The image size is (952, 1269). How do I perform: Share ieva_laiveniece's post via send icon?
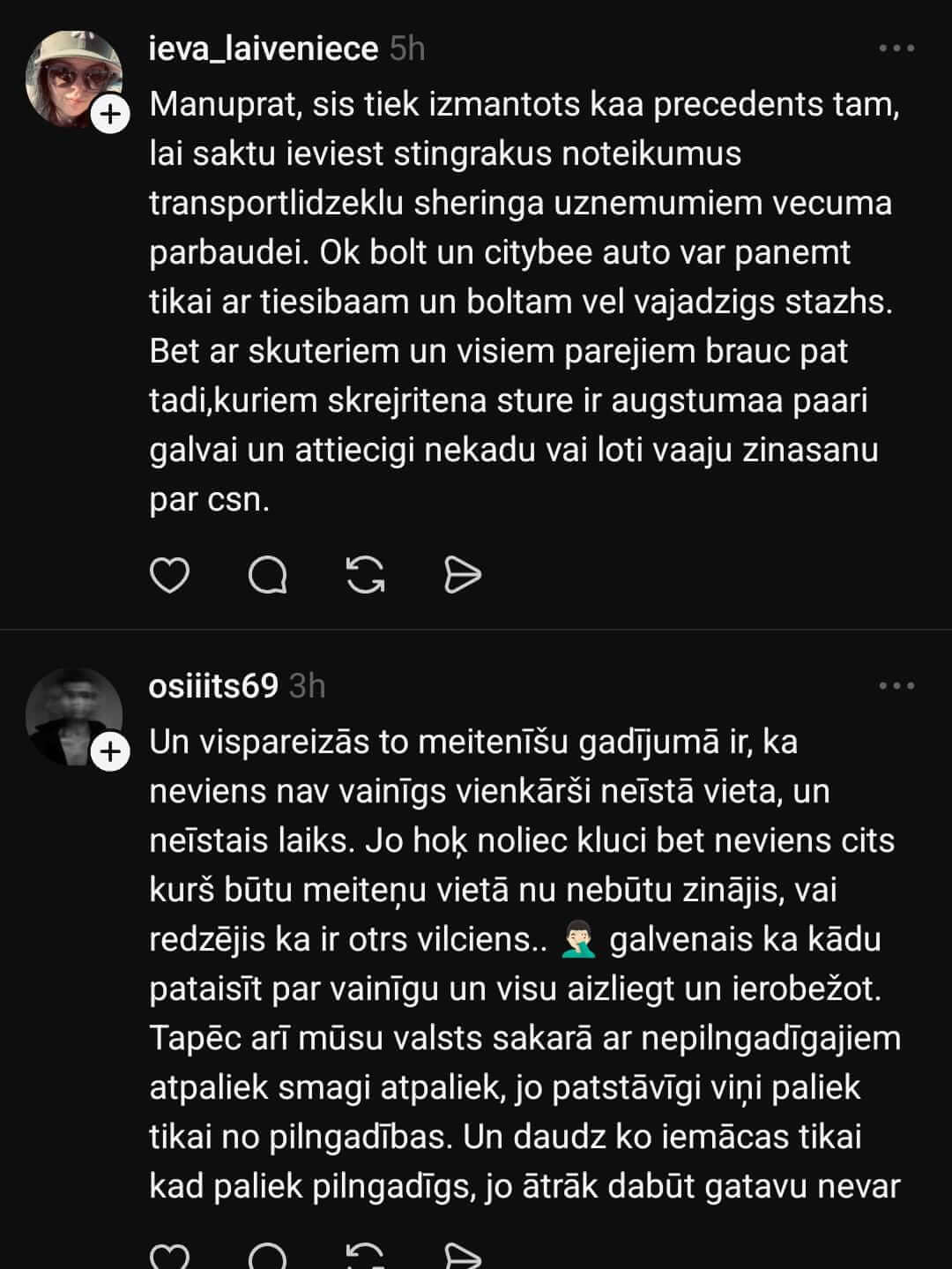point(463,576)
